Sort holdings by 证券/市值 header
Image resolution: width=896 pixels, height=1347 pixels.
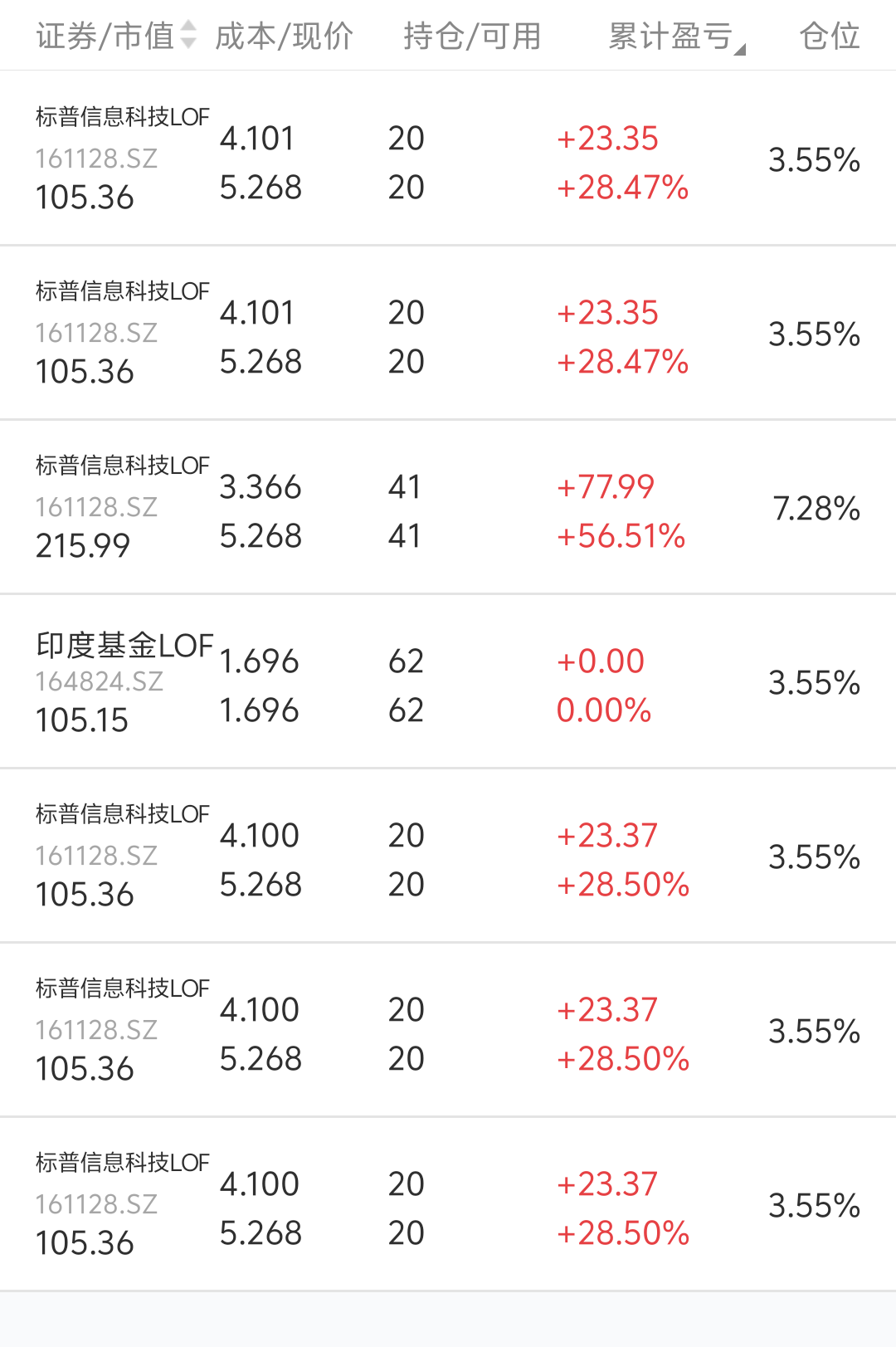[116, 36]
